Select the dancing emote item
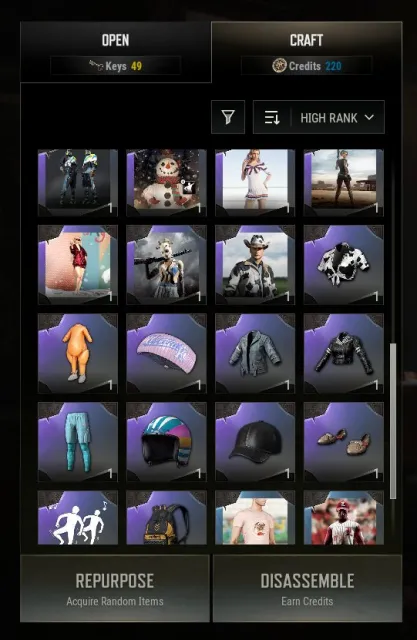The width and height of the screenshot is (417, 640). (78, 518)
